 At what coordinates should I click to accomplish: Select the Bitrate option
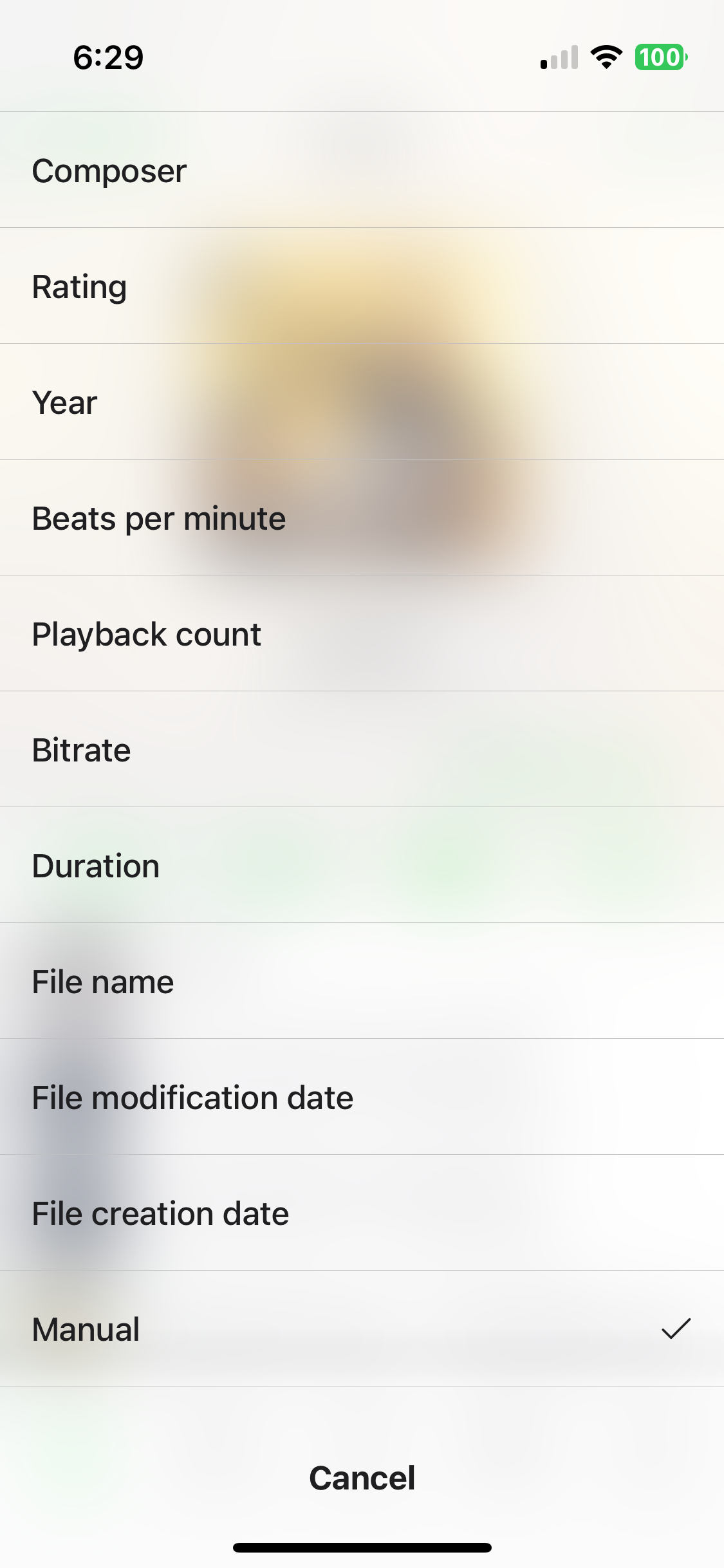tap(362, 749)
